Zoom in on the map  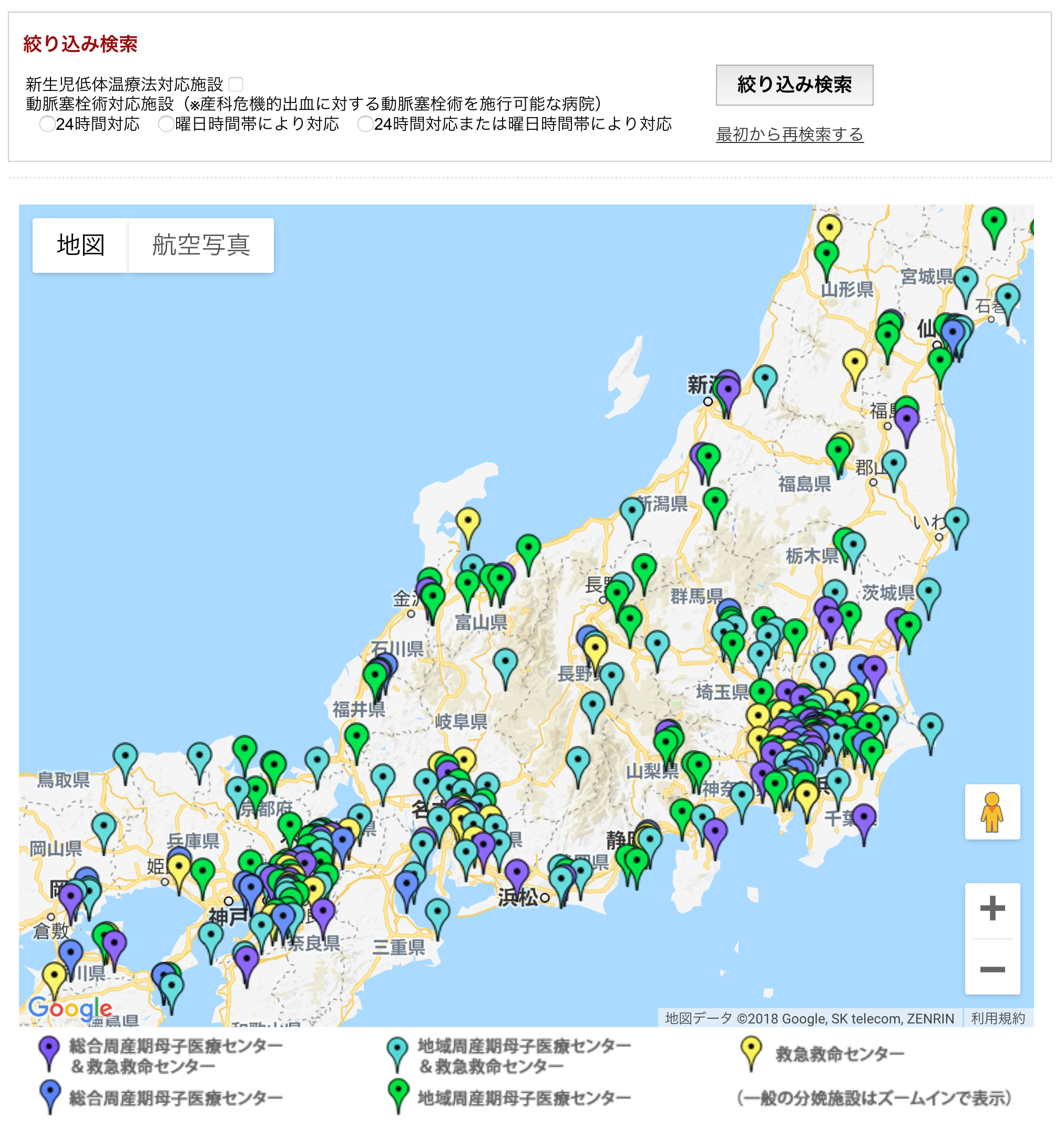(992, 909)
